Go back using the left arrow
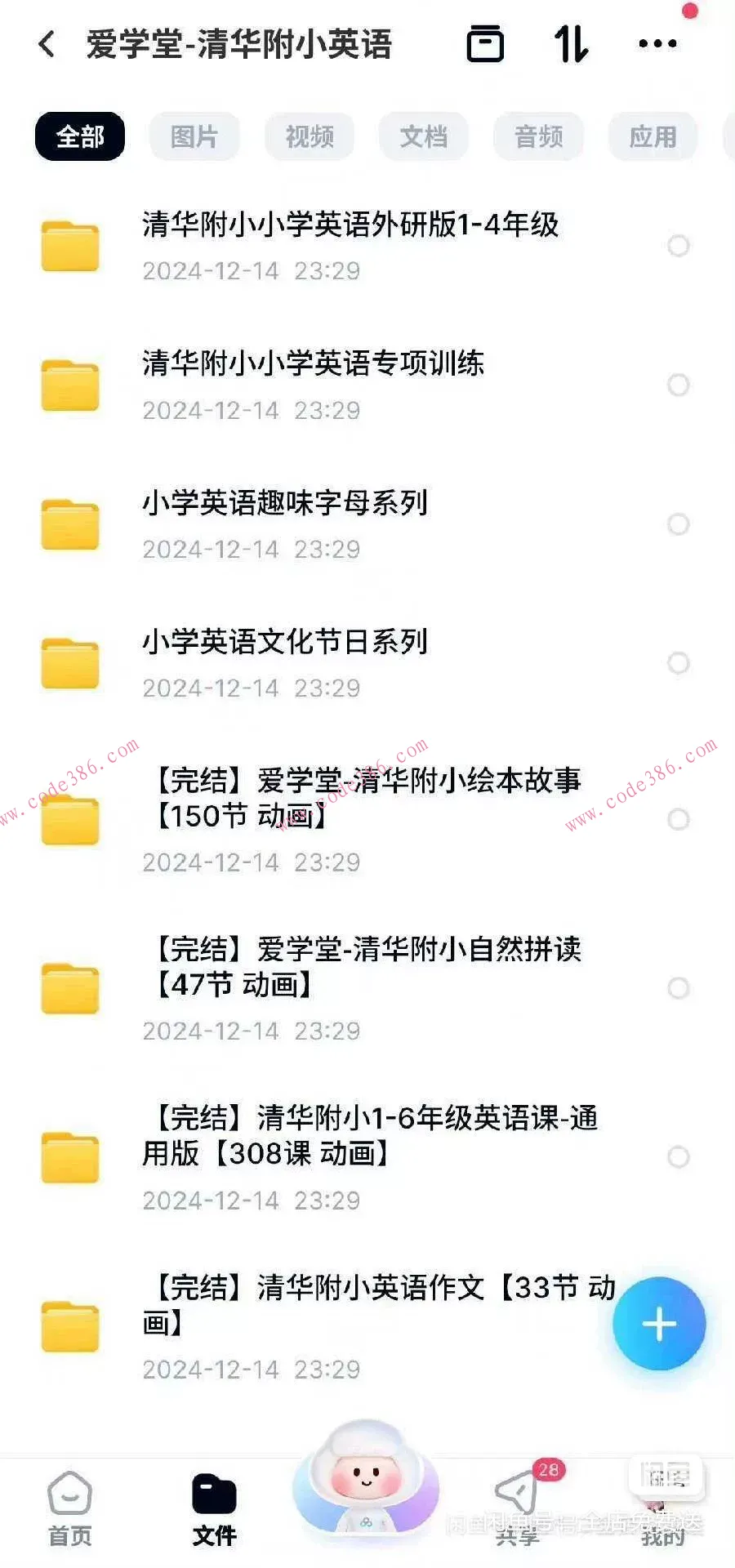This screenshot has height=1568, width=735. pos(47,42)
